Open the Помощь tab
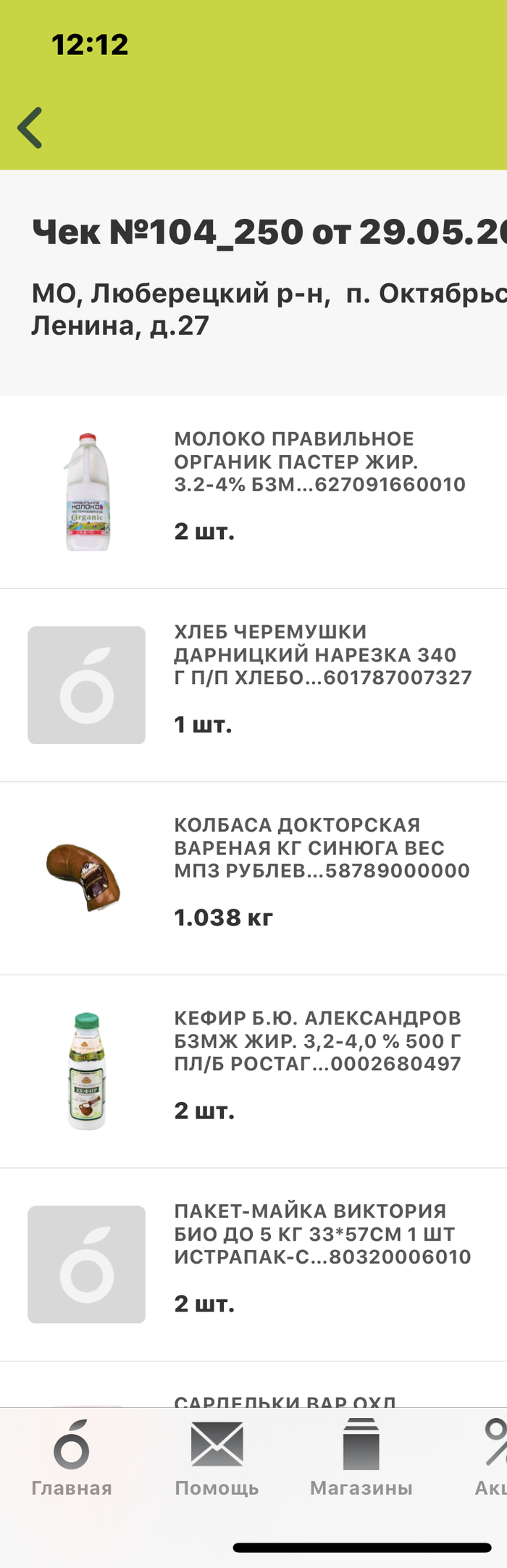The width and height of the screenshot is (507, 1568). pos(217,1457)
